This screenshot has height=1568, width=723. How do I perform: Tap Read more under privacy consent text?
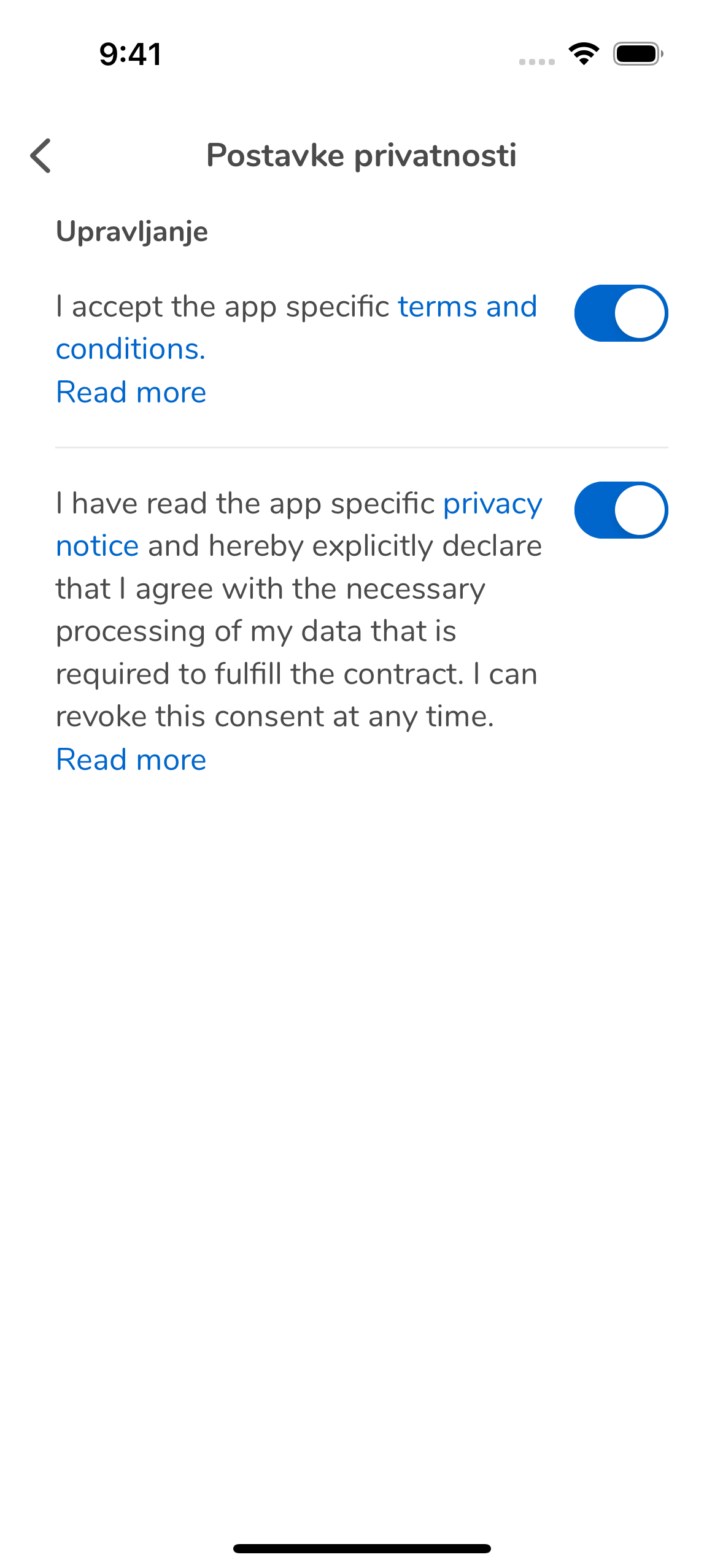(x=131, y=759)
